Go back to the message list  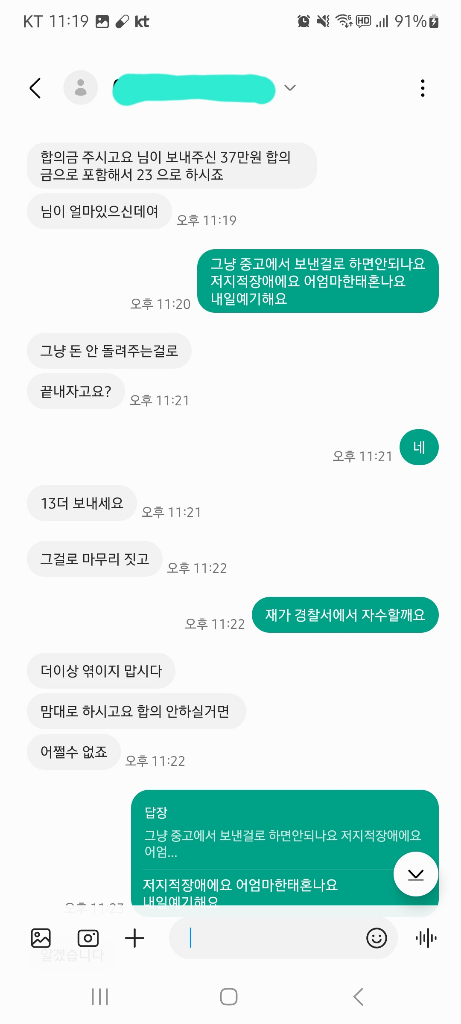(35, 88)
